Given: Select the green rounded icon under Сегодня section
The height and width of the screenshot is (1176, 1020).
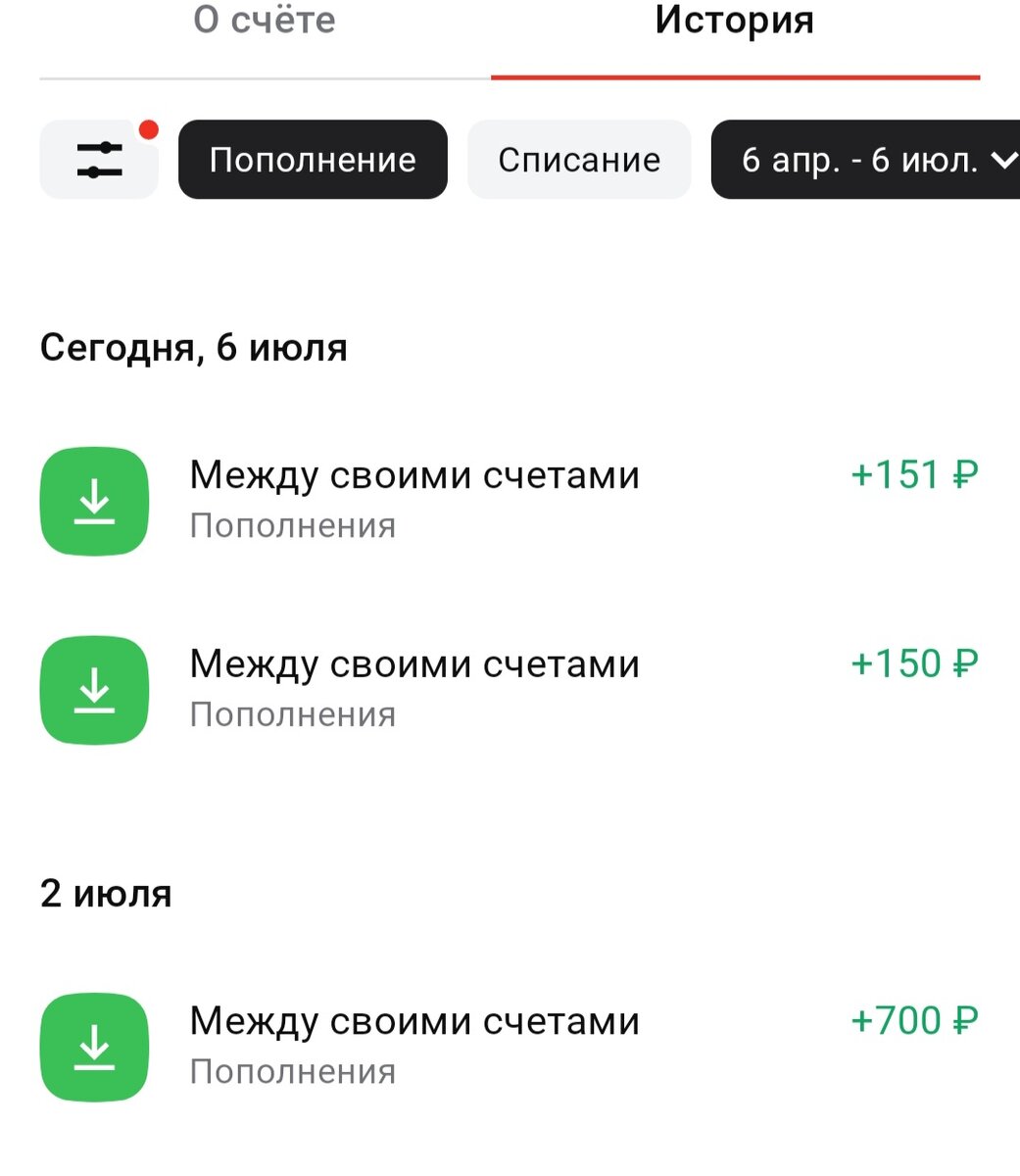Looking at the screenshot, I should [x=94, y=501].
